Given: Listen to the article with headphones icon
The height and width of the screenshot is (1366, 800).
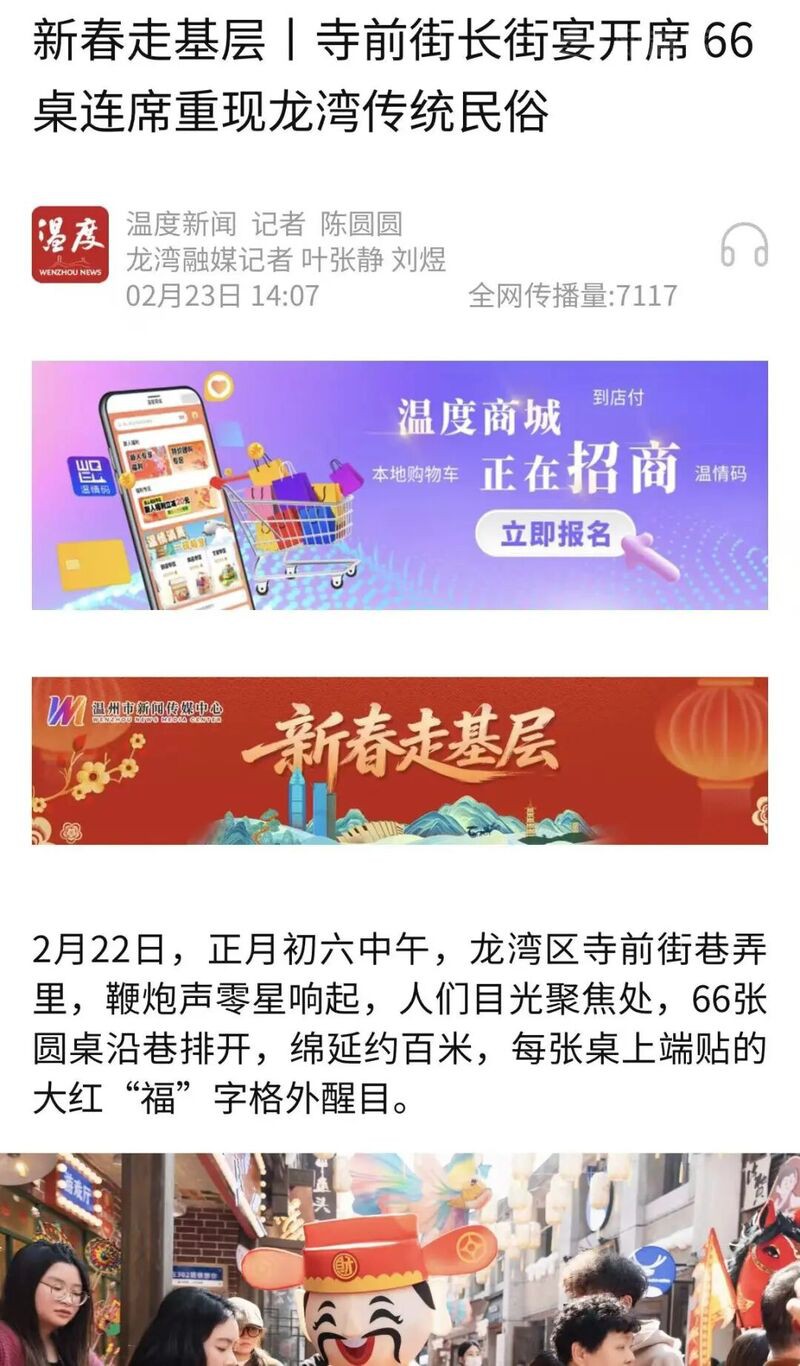Looking at the screenshot, I should [744, 246].
